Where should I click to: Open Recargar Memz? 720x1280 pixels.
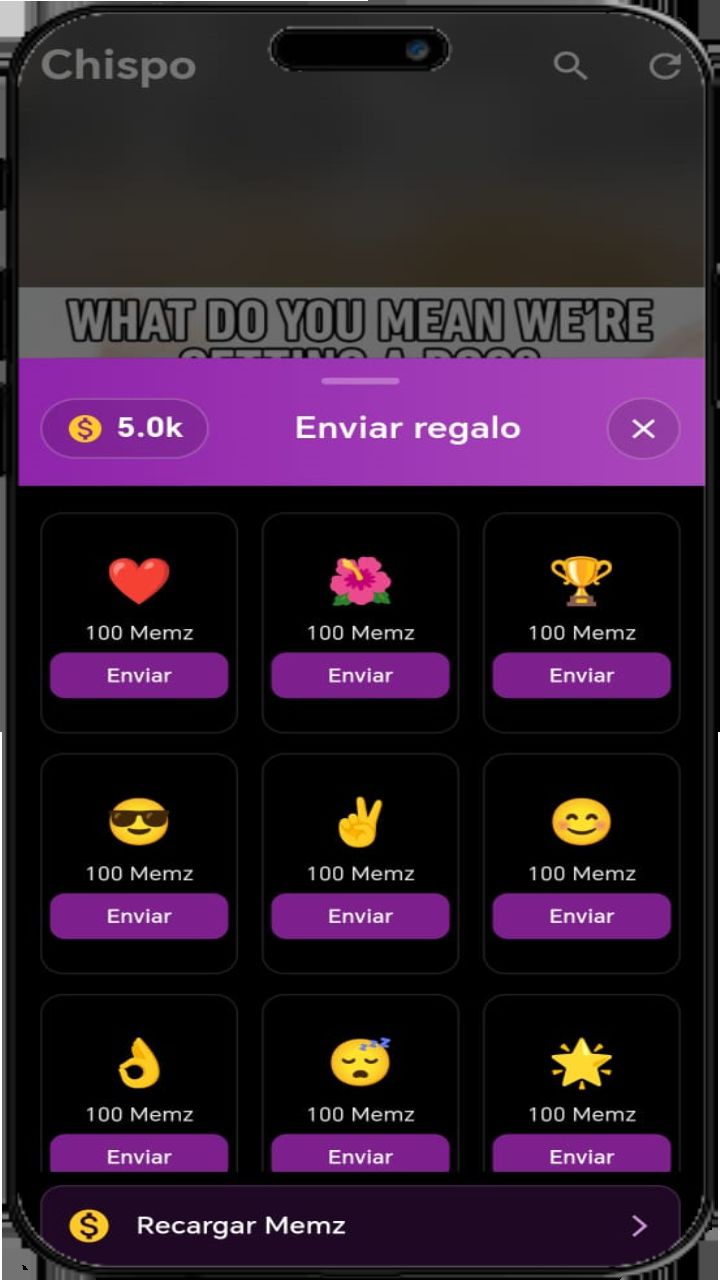(x=360, y=1225)
